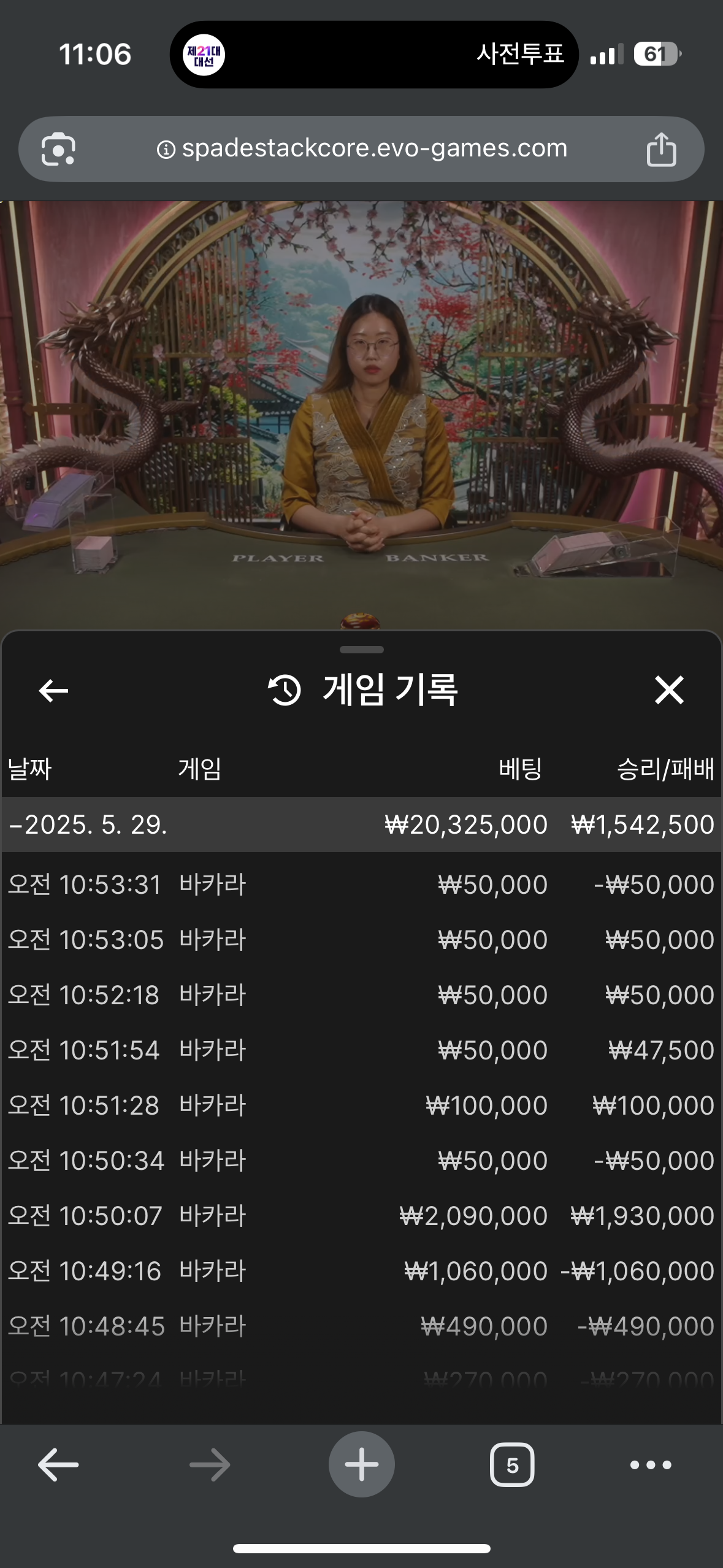723x1568 pixels.
Task: Open the 오전 10:50:34 바카라 record
Action: coord(361,1161)
